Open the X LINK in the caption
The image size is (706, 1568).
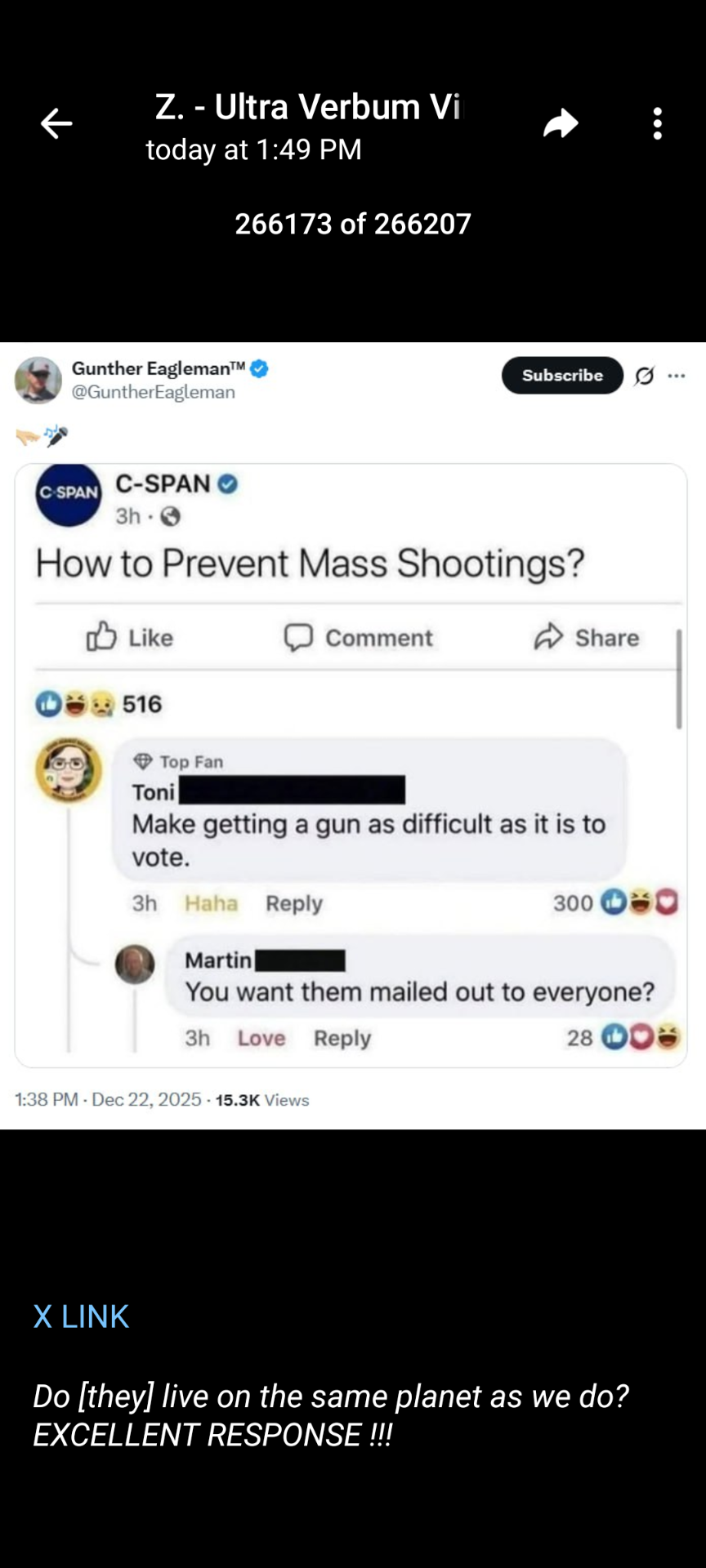pos(81,1316)
